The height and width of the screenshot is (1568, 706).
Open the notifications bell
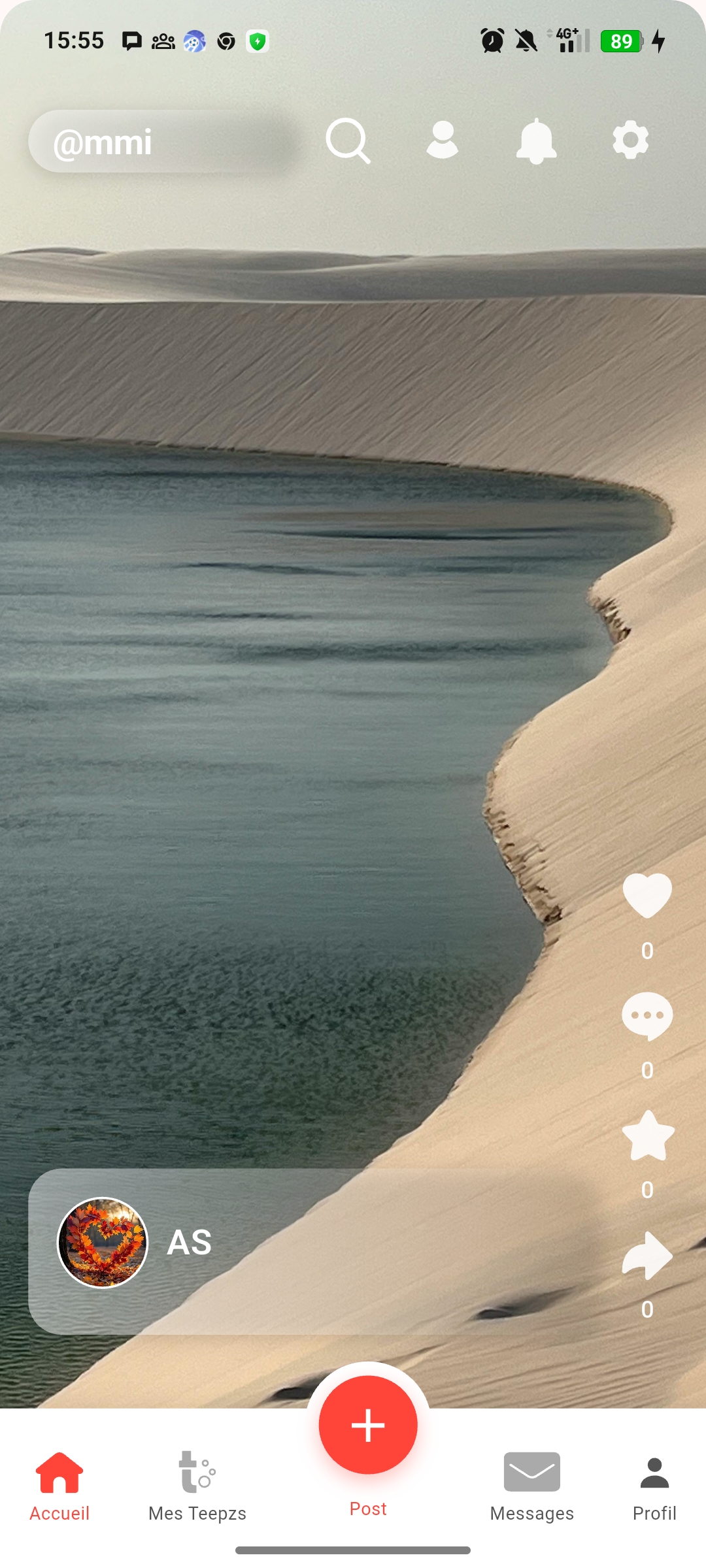coord(536,140)
